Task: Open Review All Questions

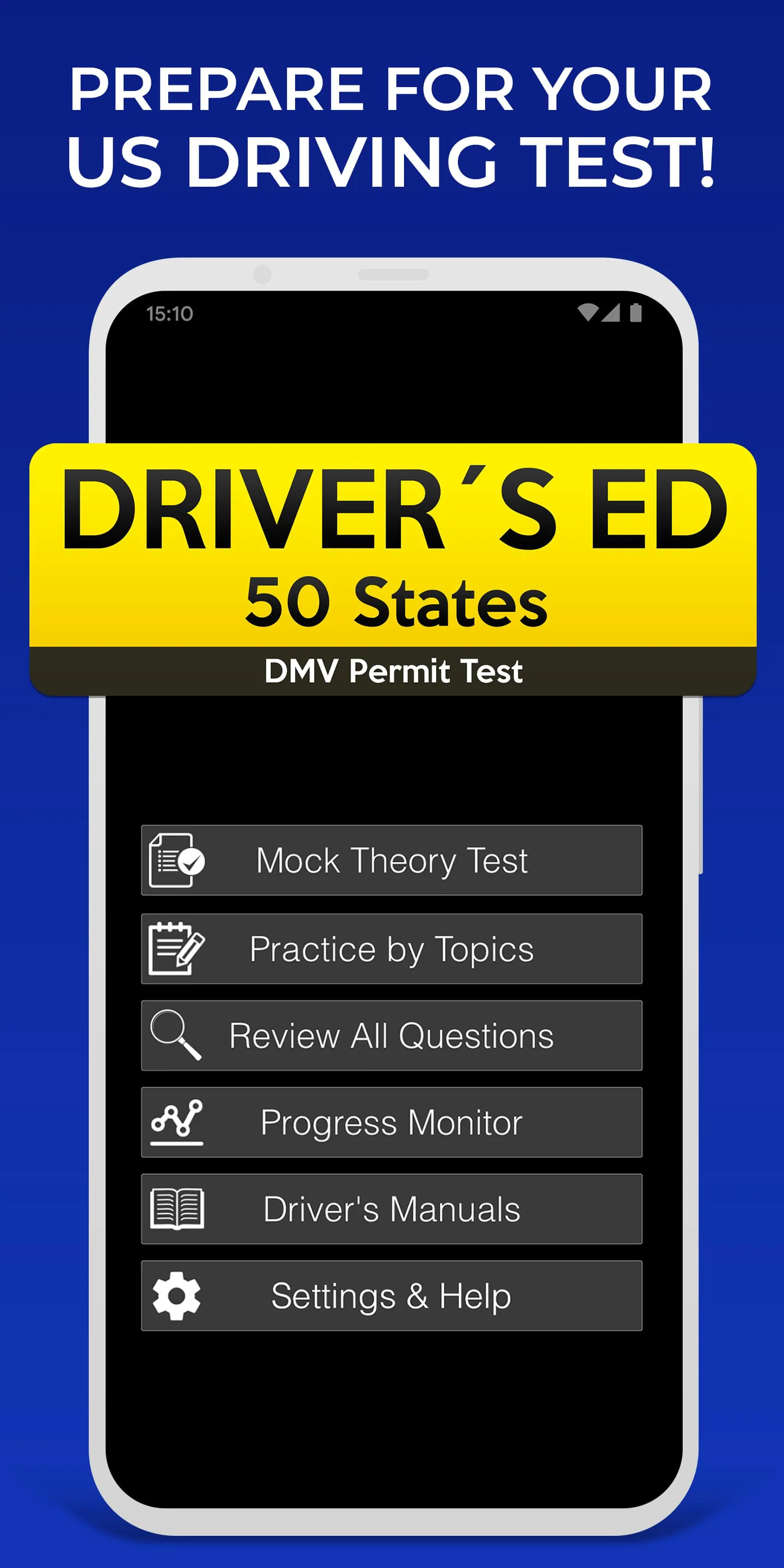Action: pos(392,1036)
